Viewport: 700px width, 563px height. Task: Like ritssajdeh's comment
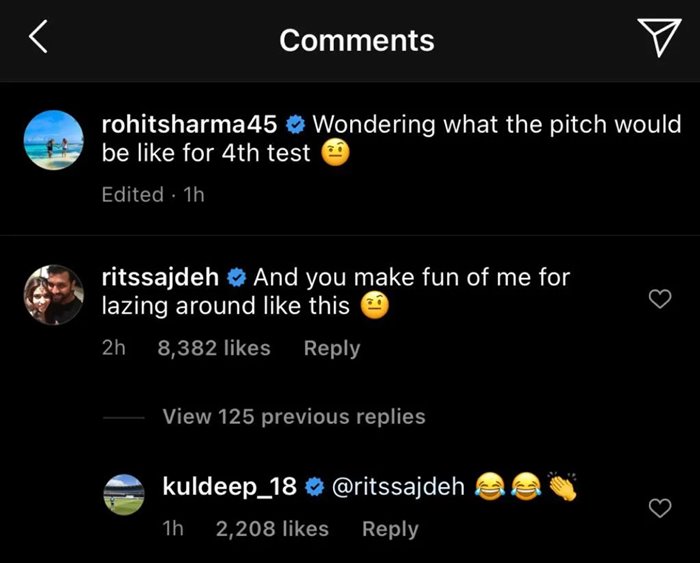coord(660,299)
